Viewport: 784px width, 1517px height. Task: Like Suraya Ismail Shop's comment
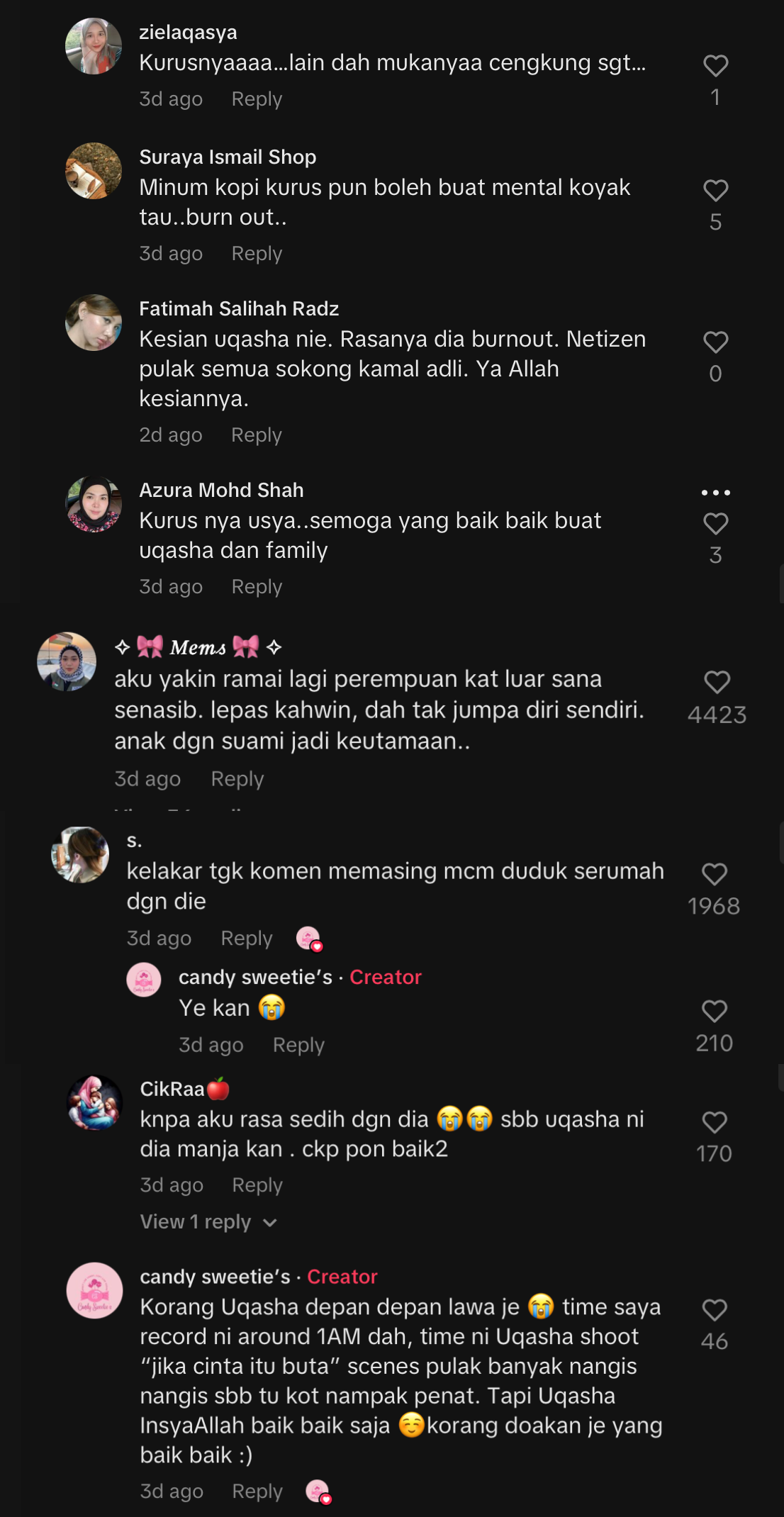coord(715,191)
